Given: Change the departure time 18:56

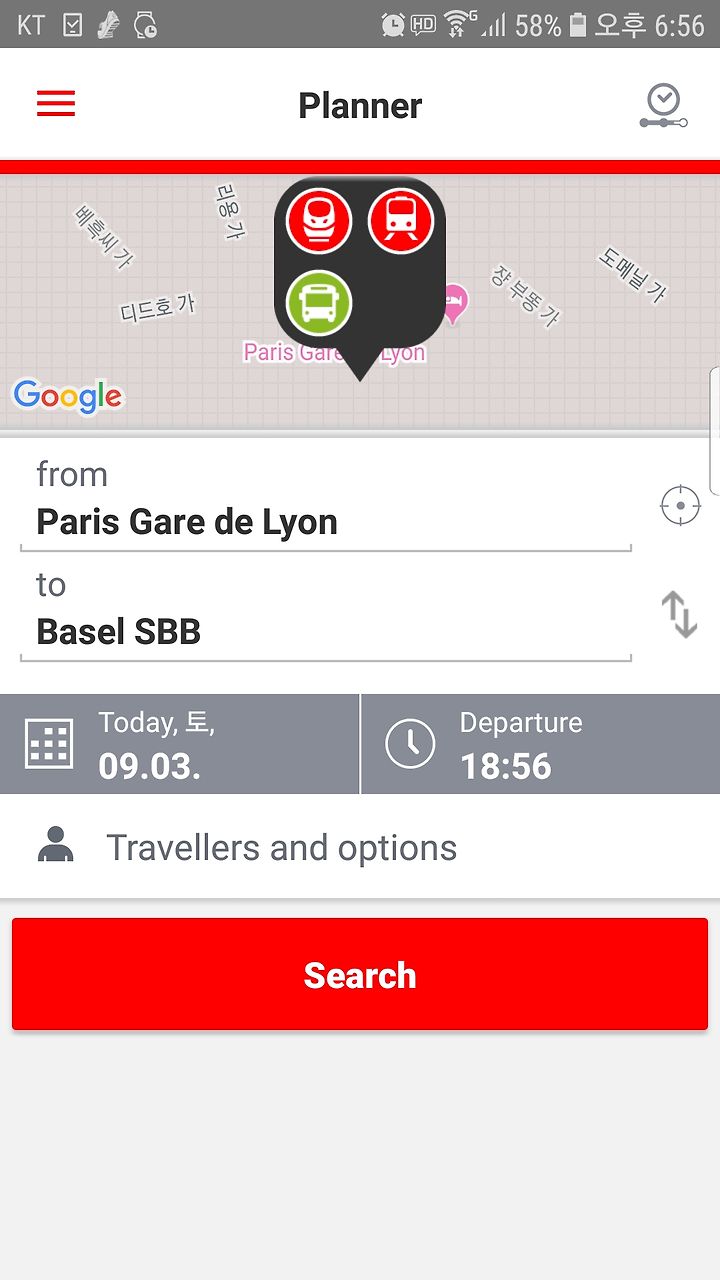Looking at the screenshot, I should coord(540,744).
